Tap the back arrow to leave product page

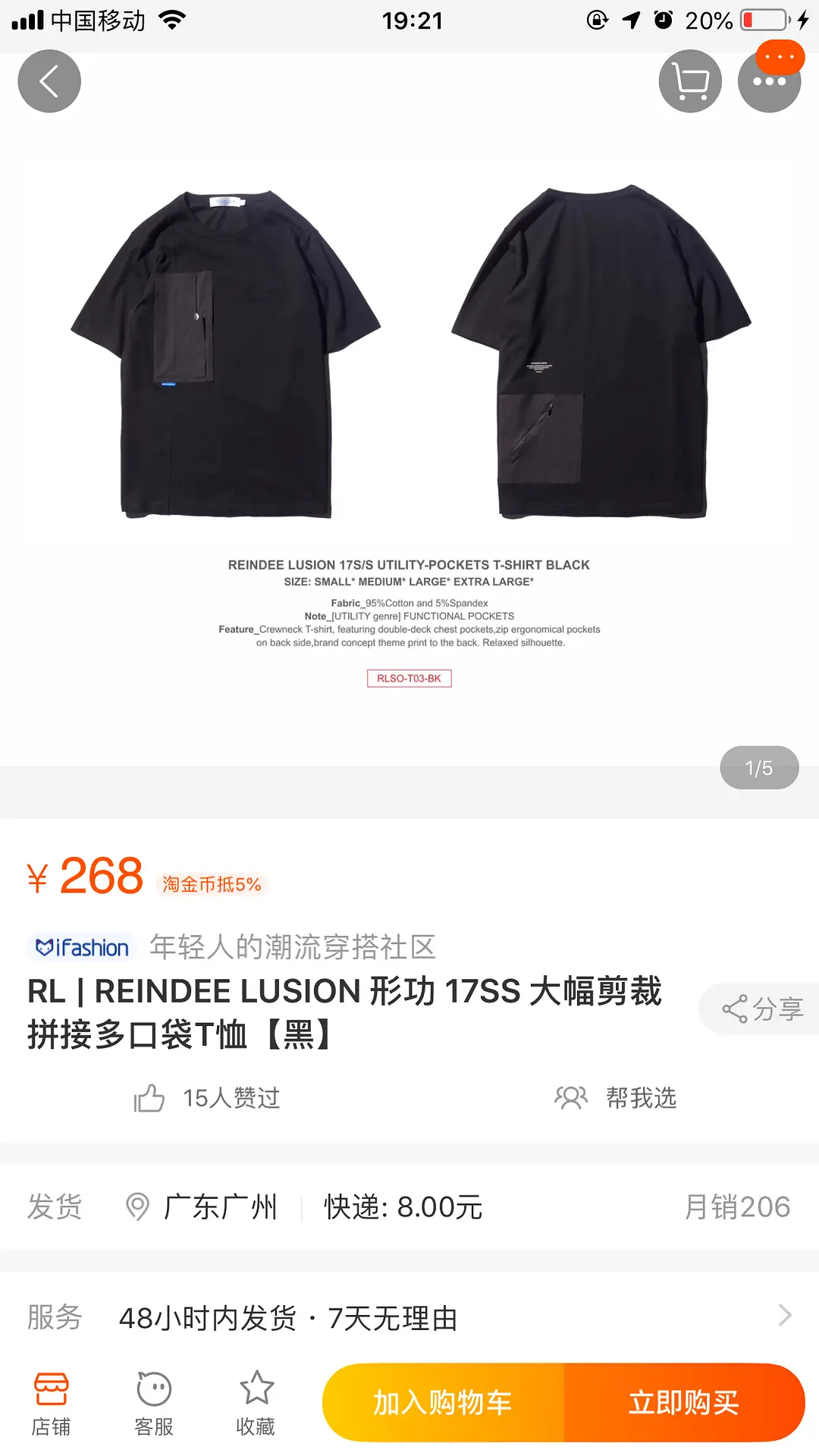(x=49, y=80)
